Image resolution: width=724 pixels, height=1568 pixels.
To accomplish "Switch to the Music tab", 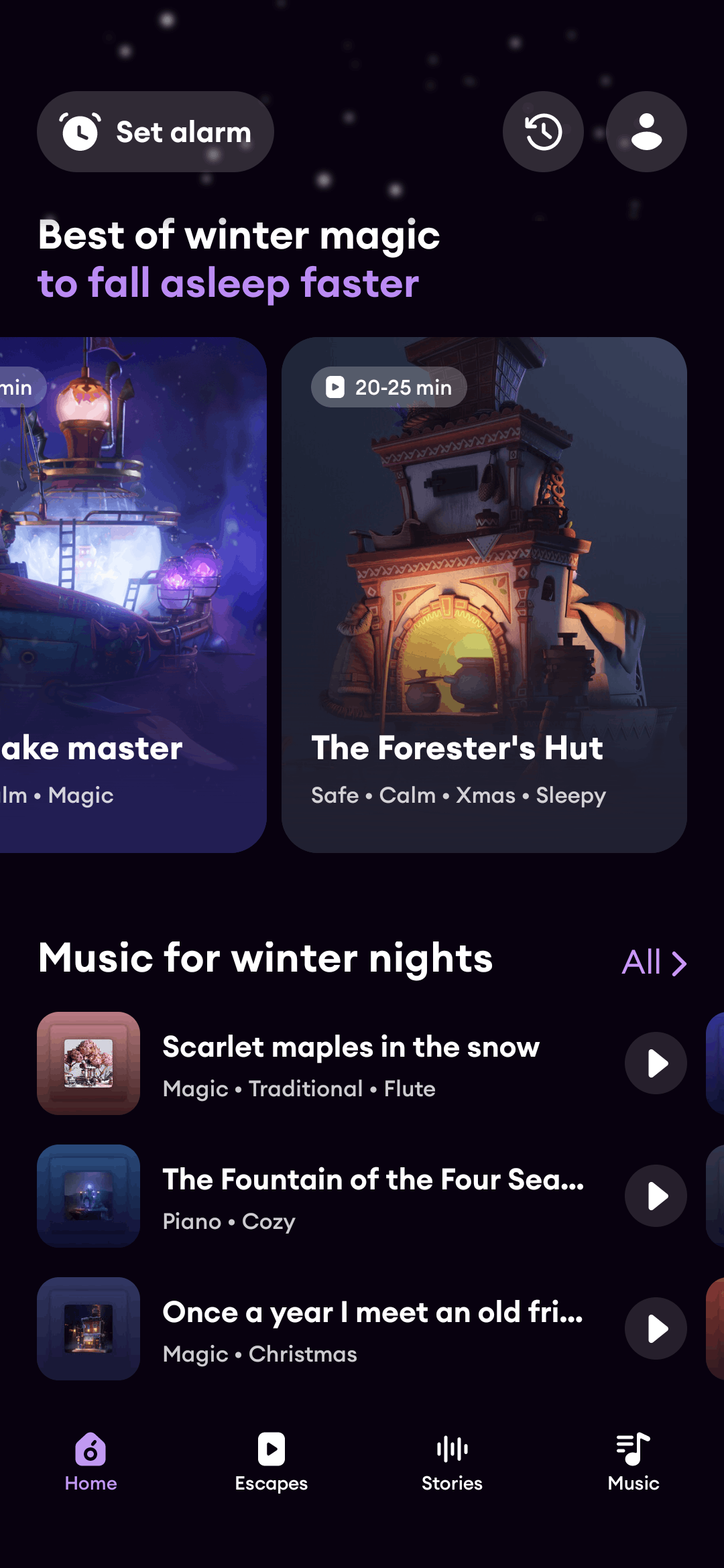I will point(633,1462).
